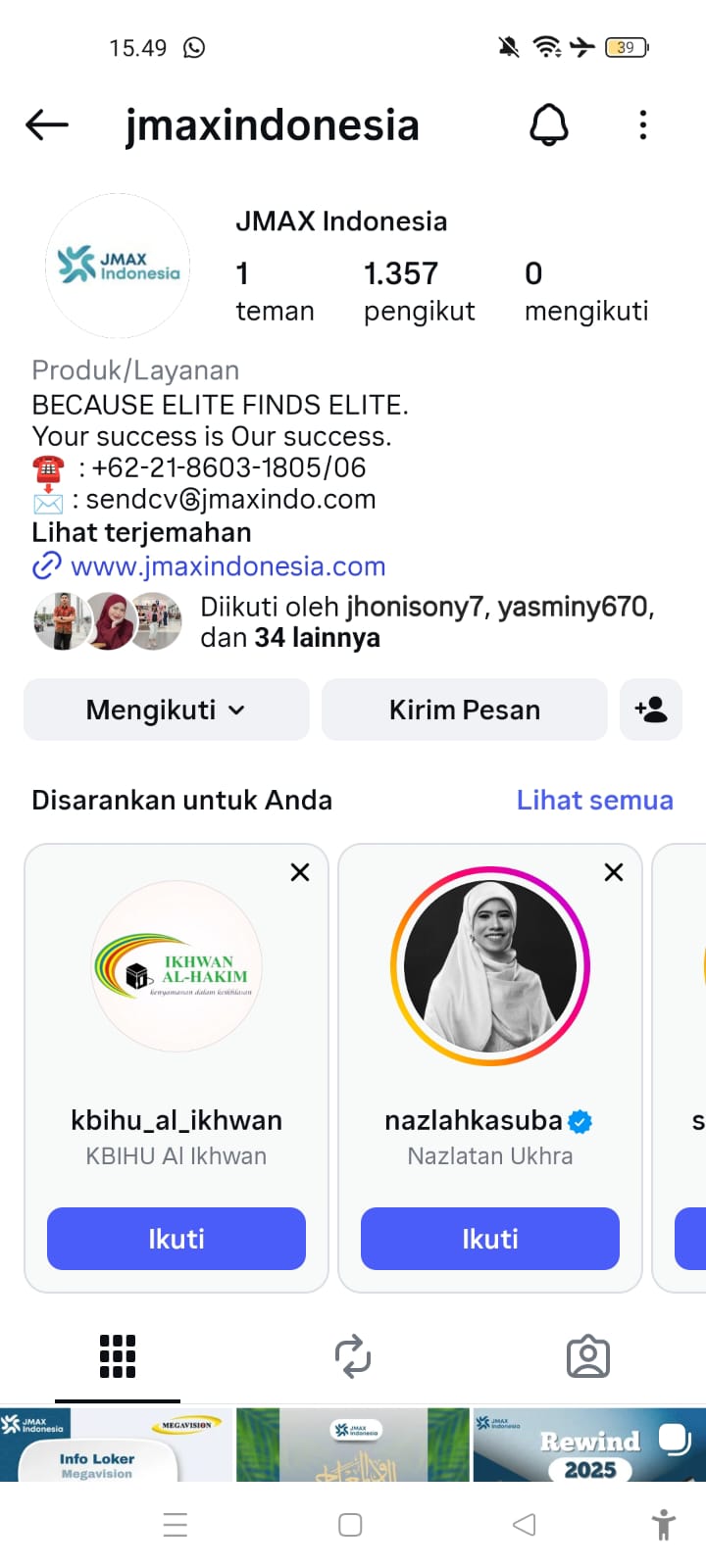Open the www.jmaxindonesia.com link
Viewport: 706px width, 1568px height.
click(x=227, y=566)
